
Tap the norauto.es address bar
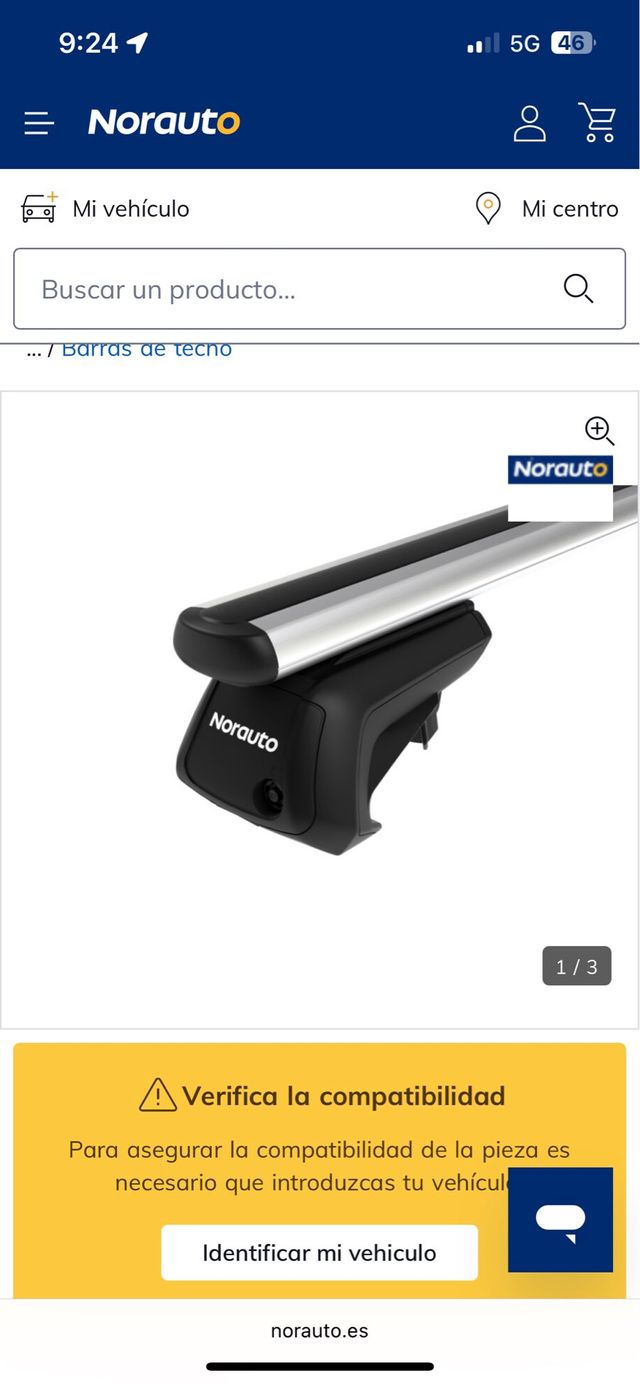click(319, 1330)
